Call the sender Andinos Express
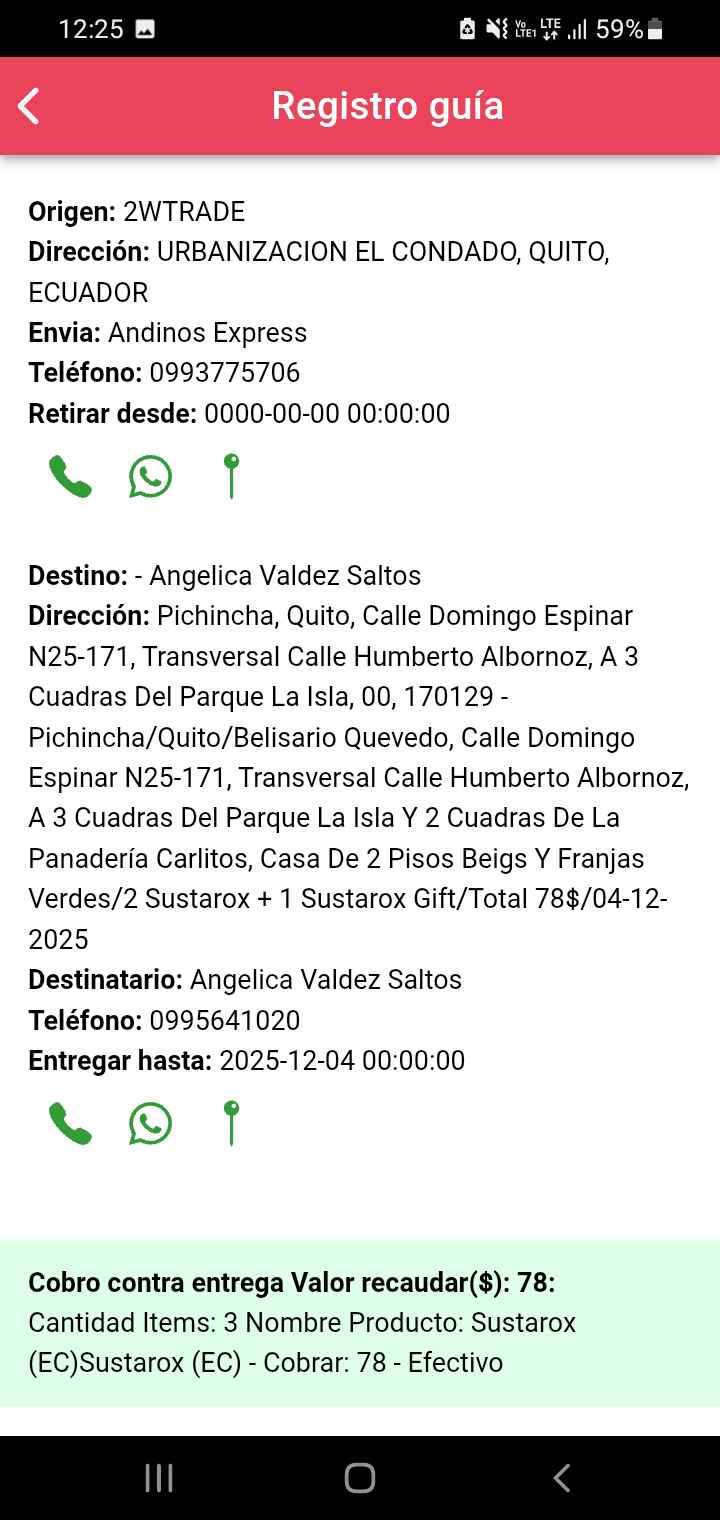The width and height of the screenshot is (720, 1520). click(x=70, y=476)
